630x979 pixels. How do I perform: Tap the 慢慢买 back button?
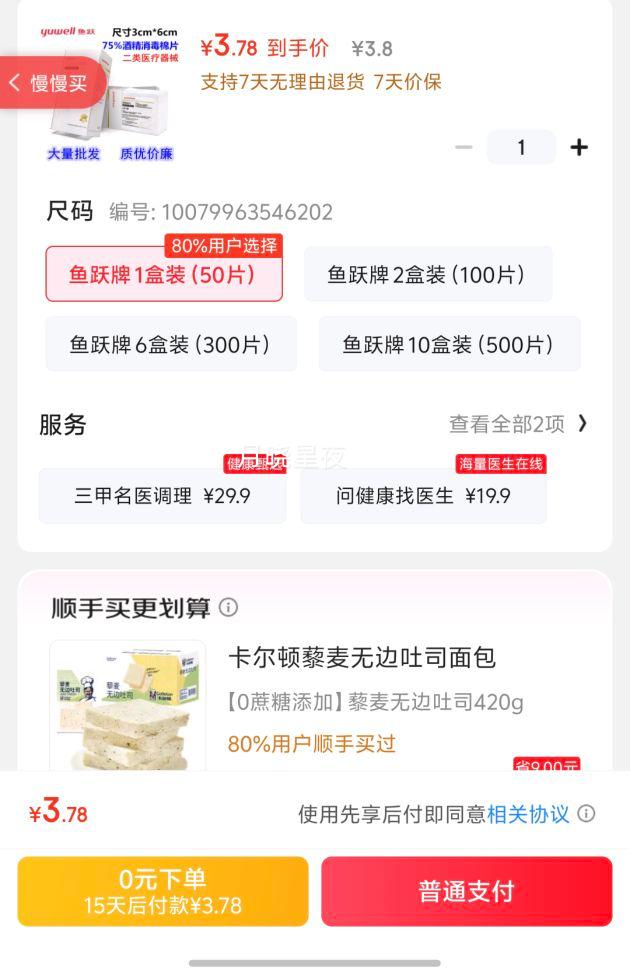click(50, 83)
